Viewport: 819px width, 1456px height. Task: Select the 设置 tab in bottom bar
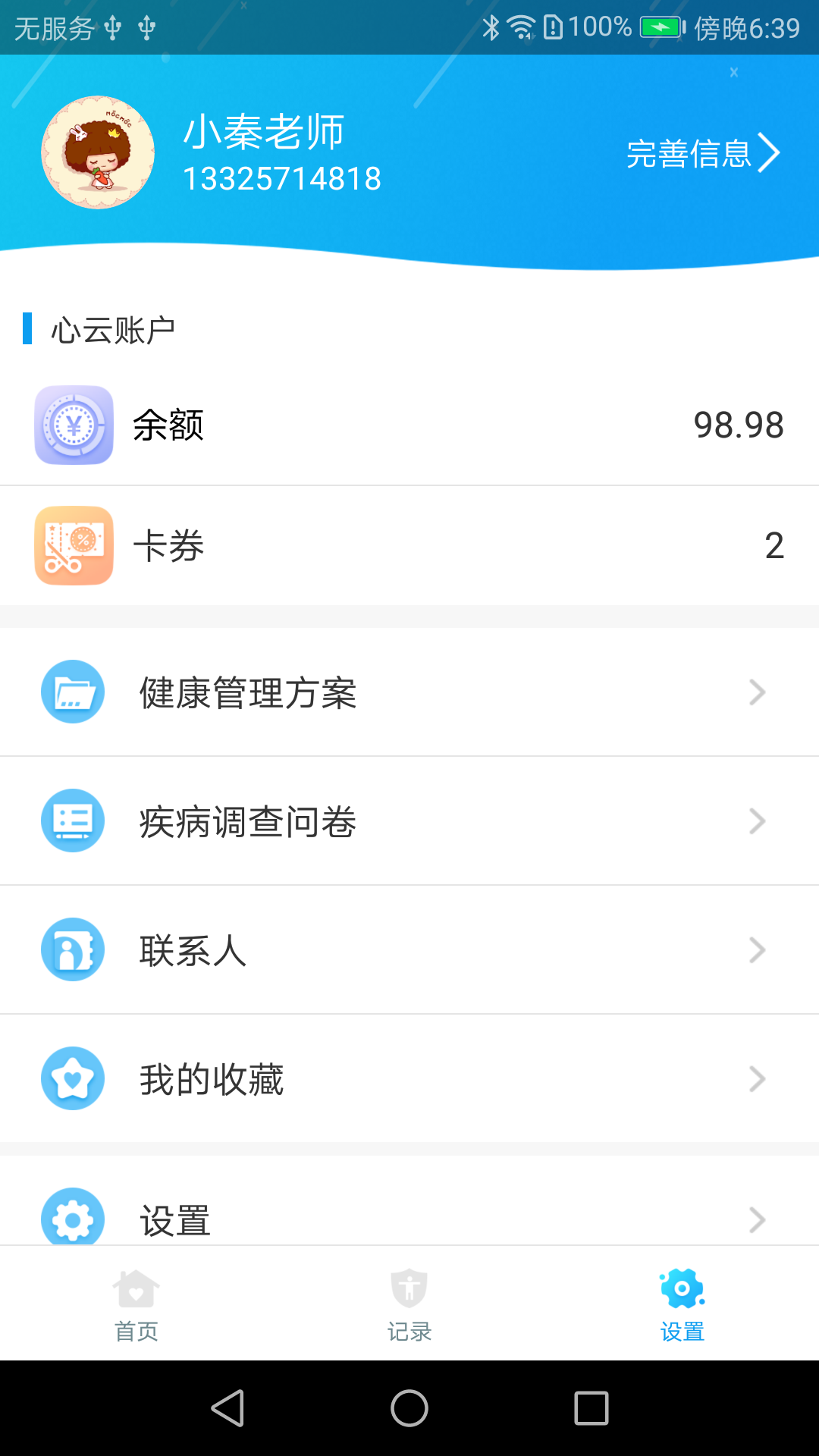coord(682,1304)
